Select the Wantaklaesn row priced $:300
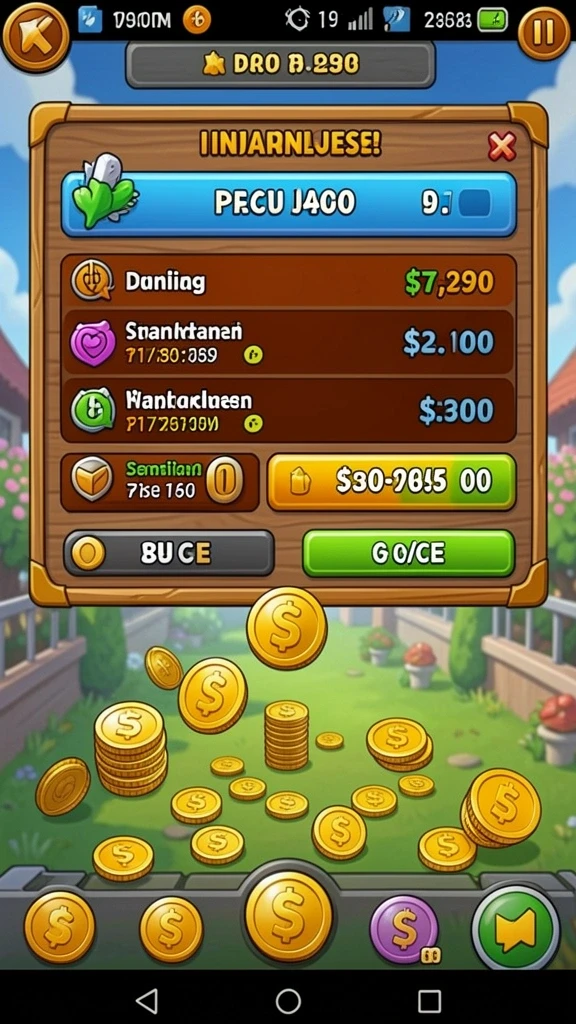Image resolution: width=576 pixels, height=1024 pixels. (288, 411)
